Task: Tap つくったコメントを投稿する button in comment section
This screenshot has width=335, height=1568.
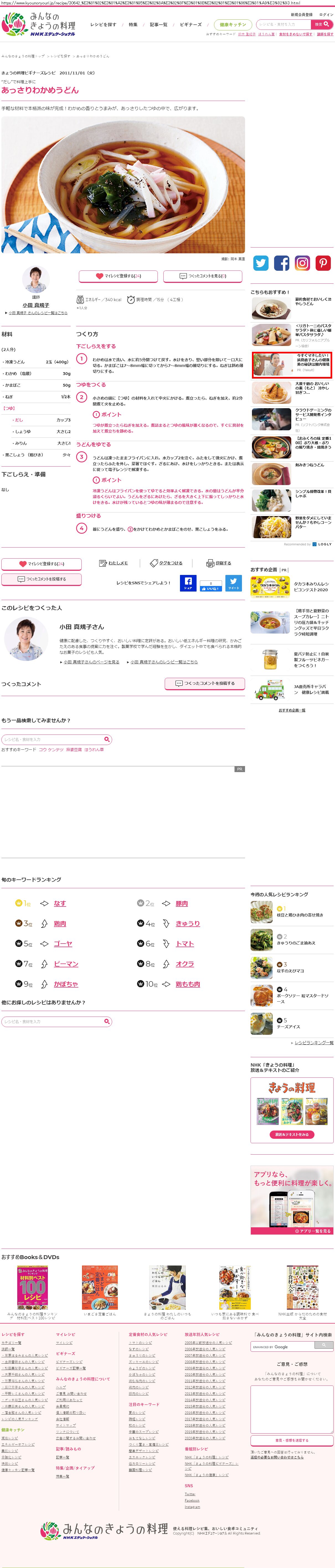Action: (x=205, y=684)
